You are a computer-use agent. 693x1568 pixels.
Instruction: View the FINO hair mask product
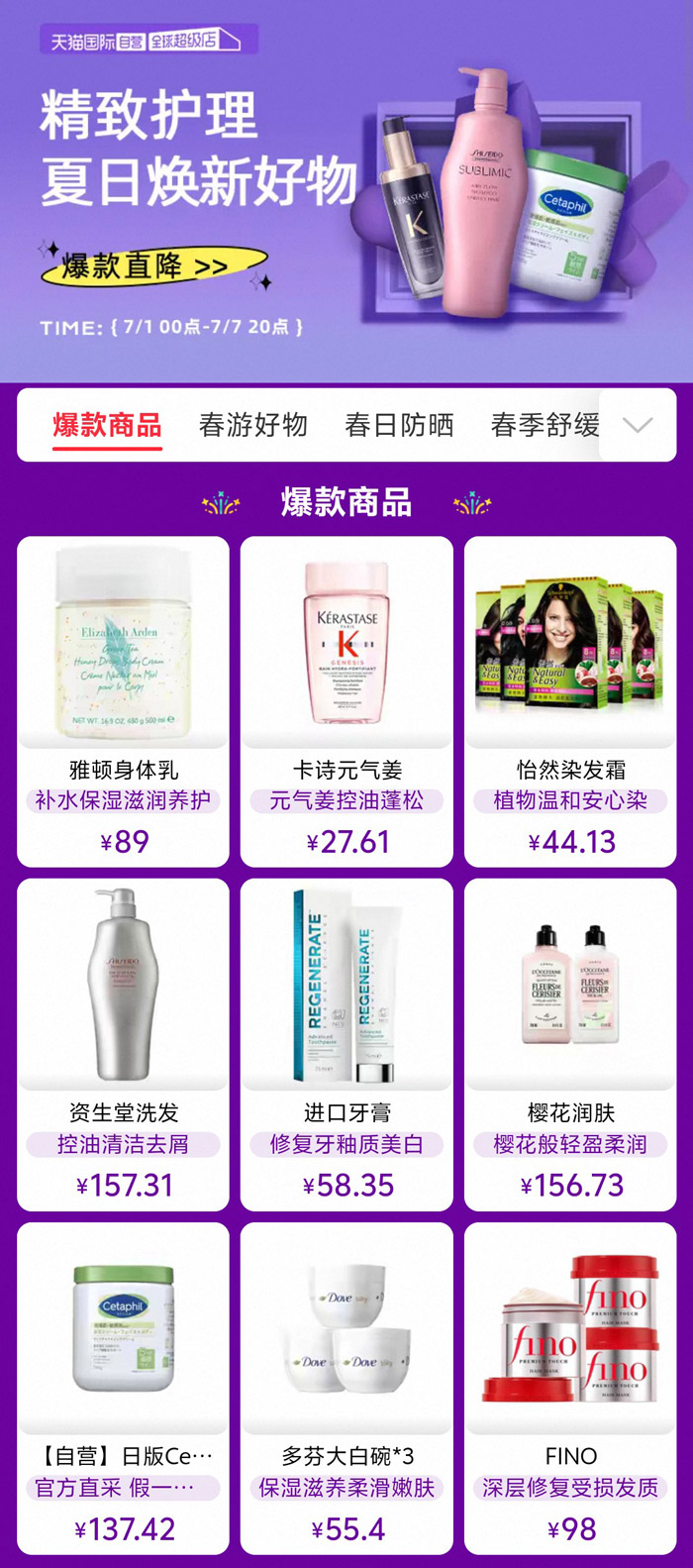[x=570, y=1389]
